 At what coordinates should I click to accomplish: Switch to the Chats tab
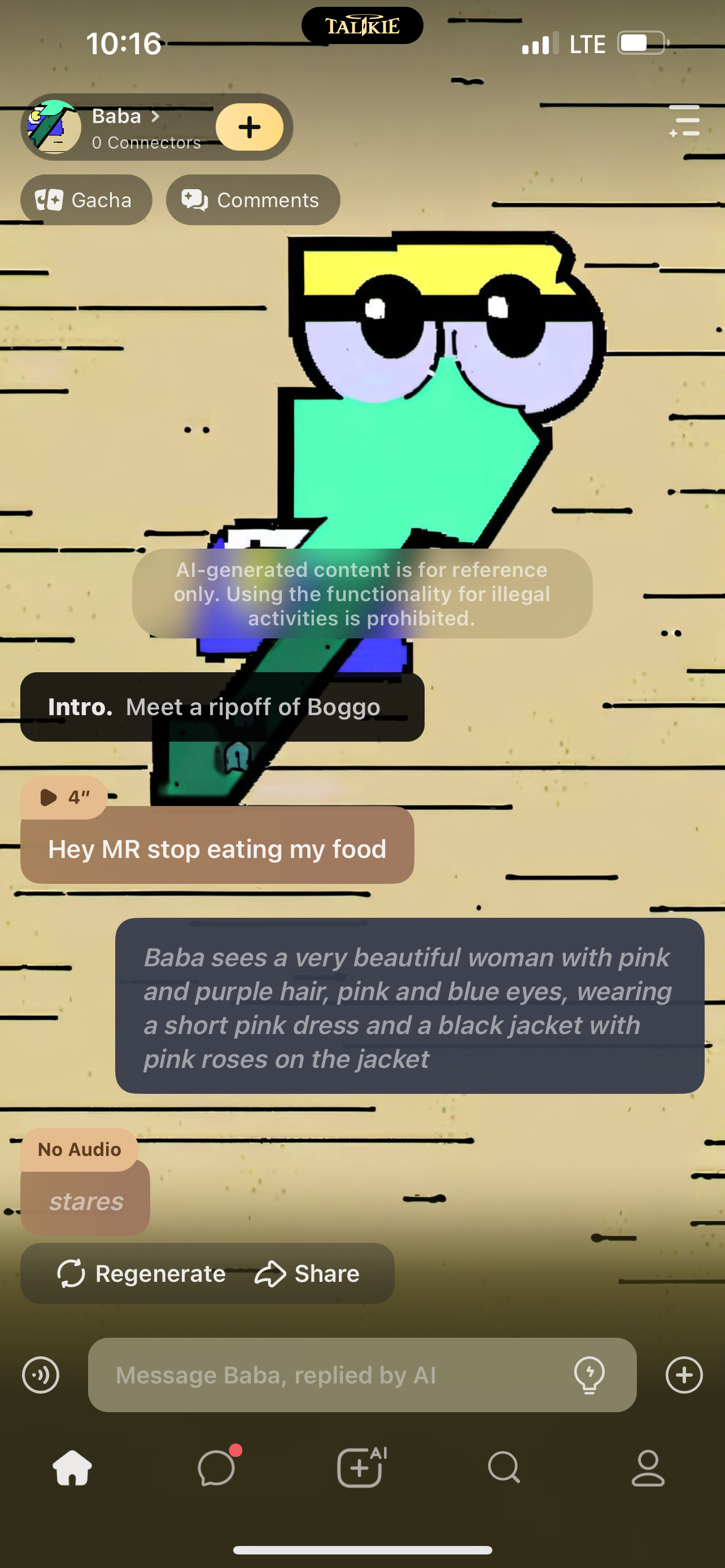217,1468
